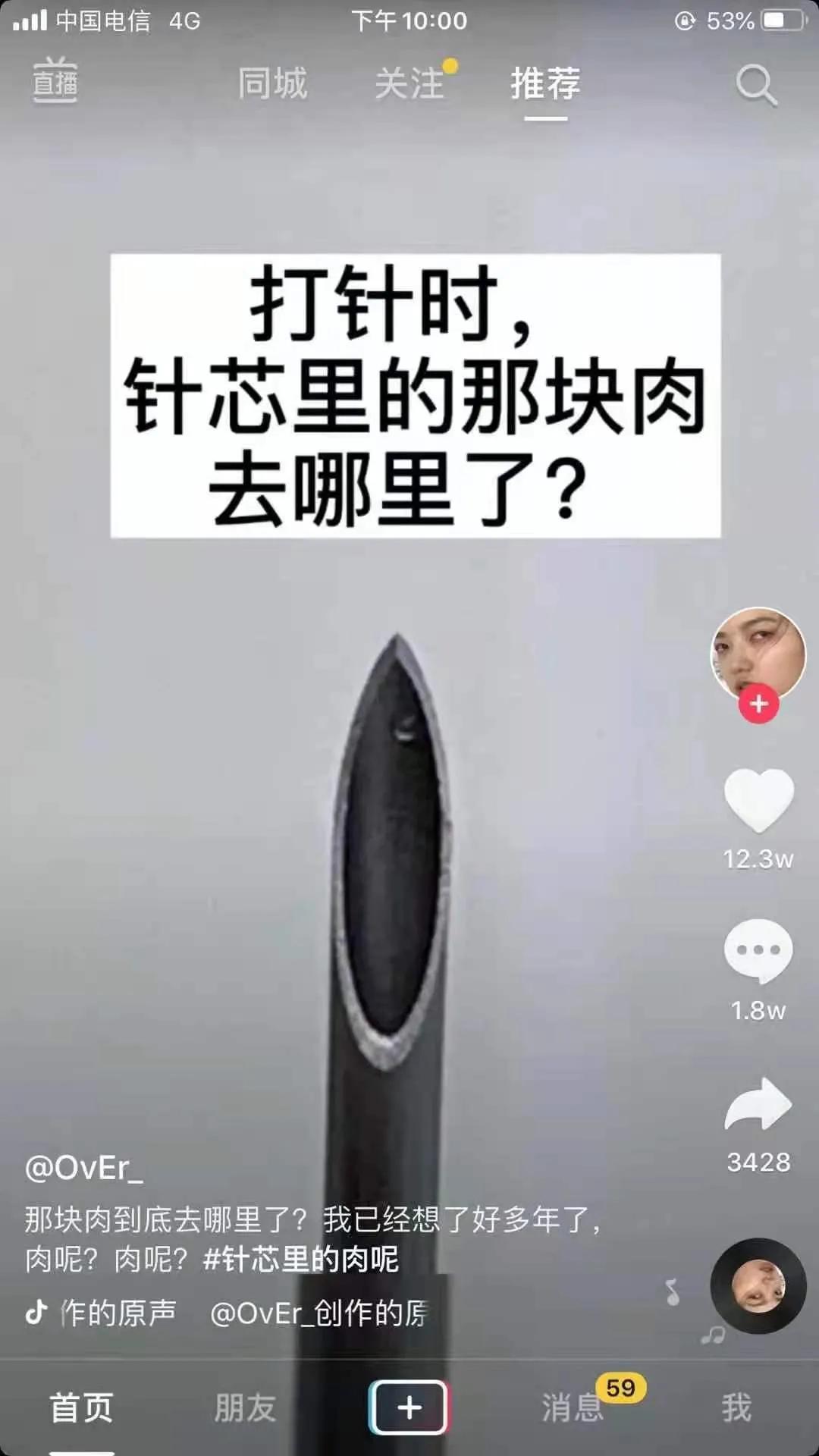Switch to the 关注 tab

(409, 83)
